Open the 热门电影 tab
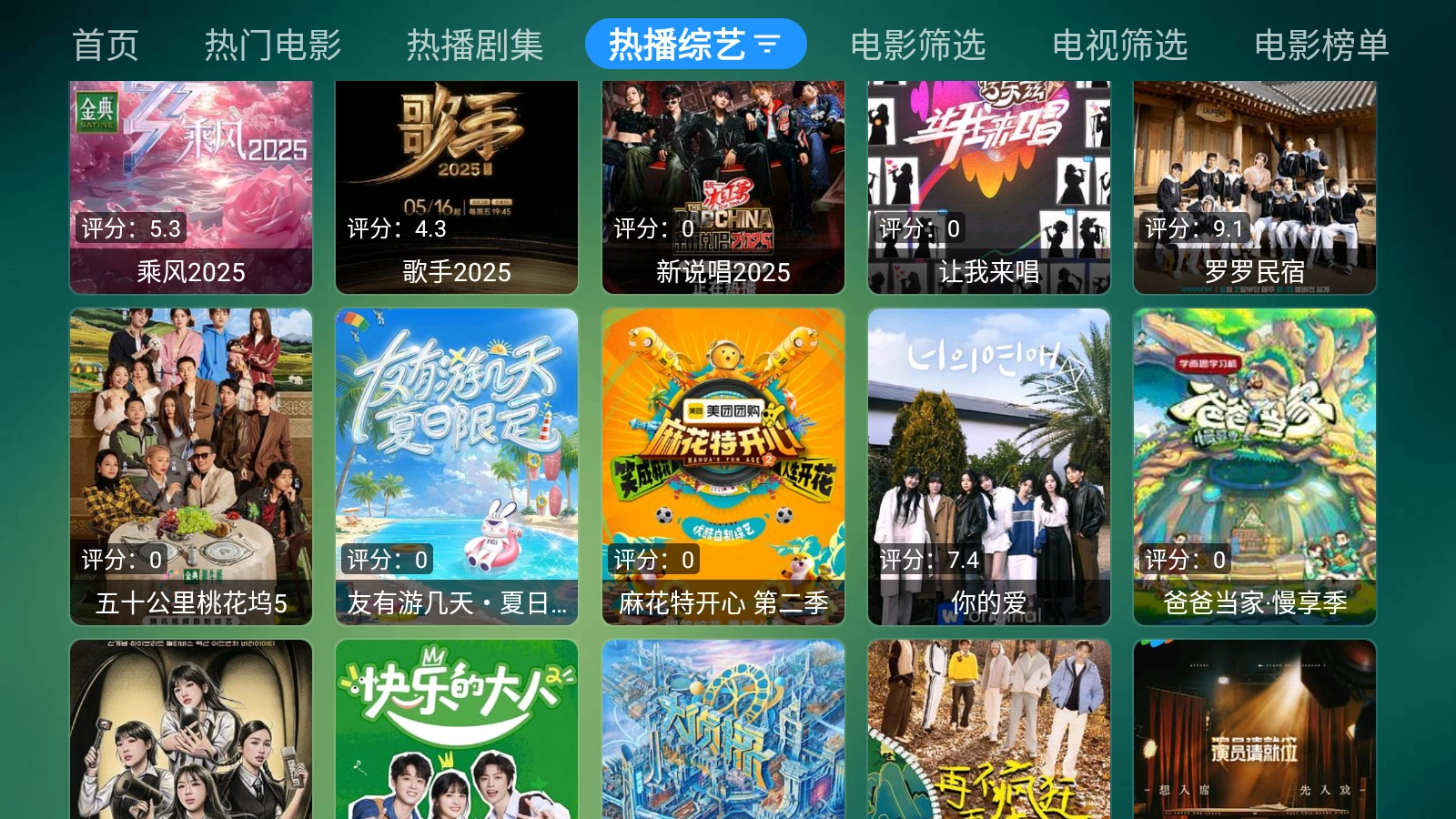 click(273, 45)
